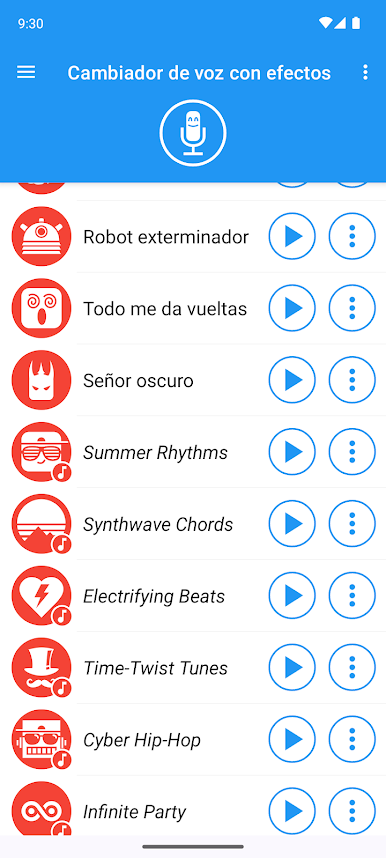Open options menu for Señor oscuro
Viewport: 386px width, 858px height.
[352, 380]
